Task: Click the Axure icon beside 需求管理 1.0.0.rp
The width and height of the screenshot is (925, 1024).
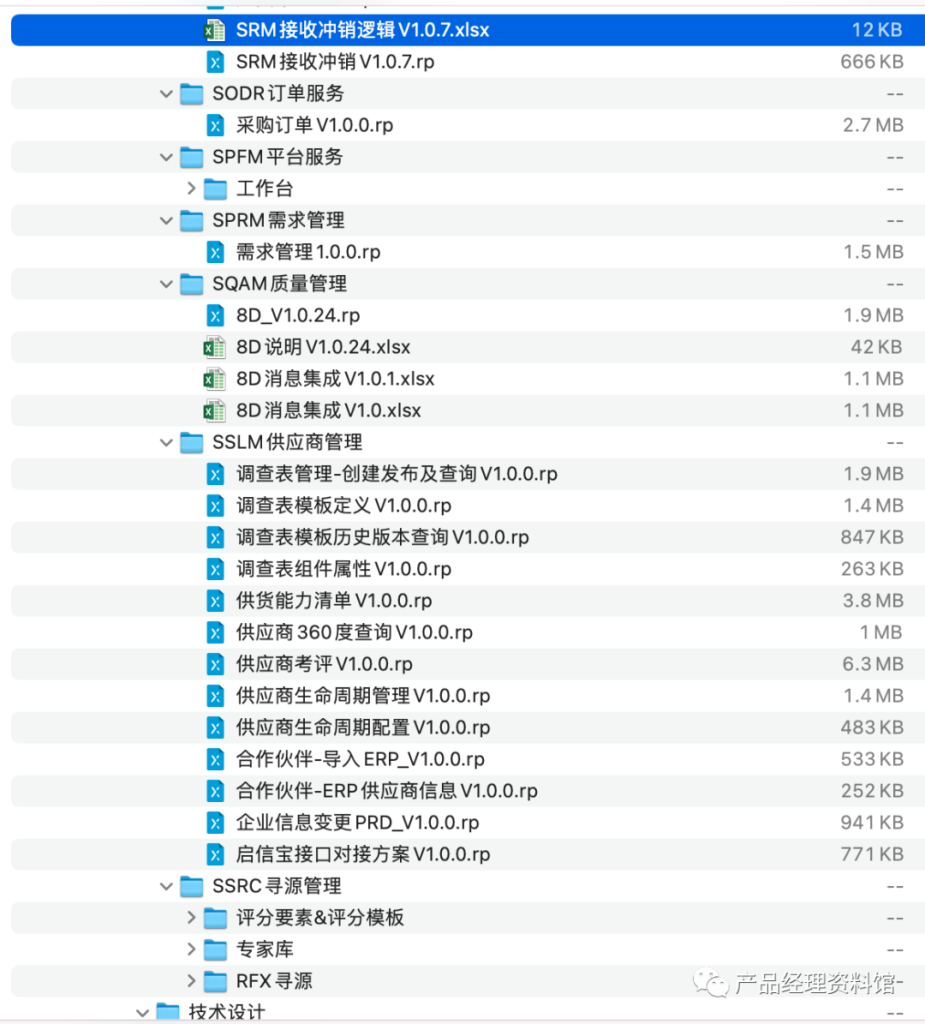Action: tap(214, 252)
